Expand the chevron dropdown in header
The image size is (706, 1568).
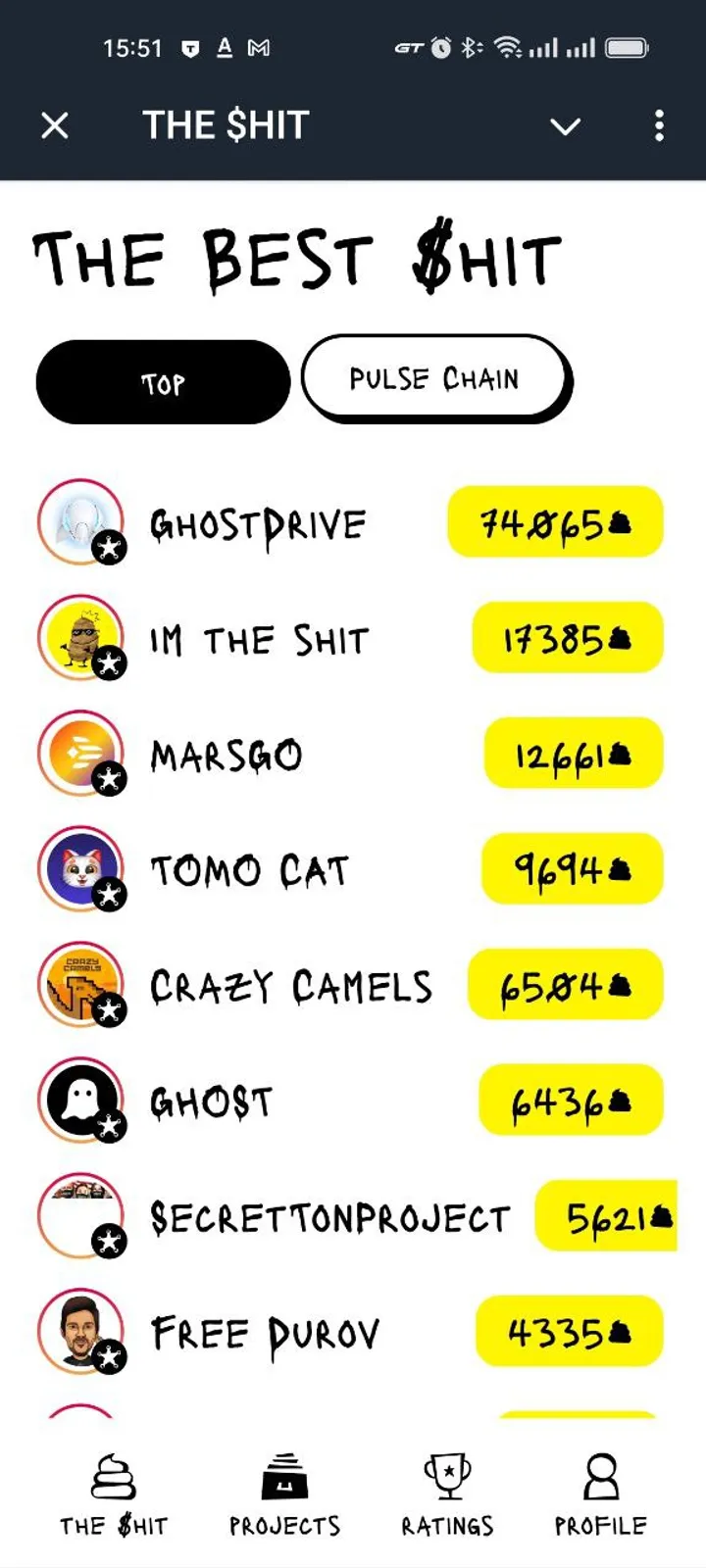(565, 126)
